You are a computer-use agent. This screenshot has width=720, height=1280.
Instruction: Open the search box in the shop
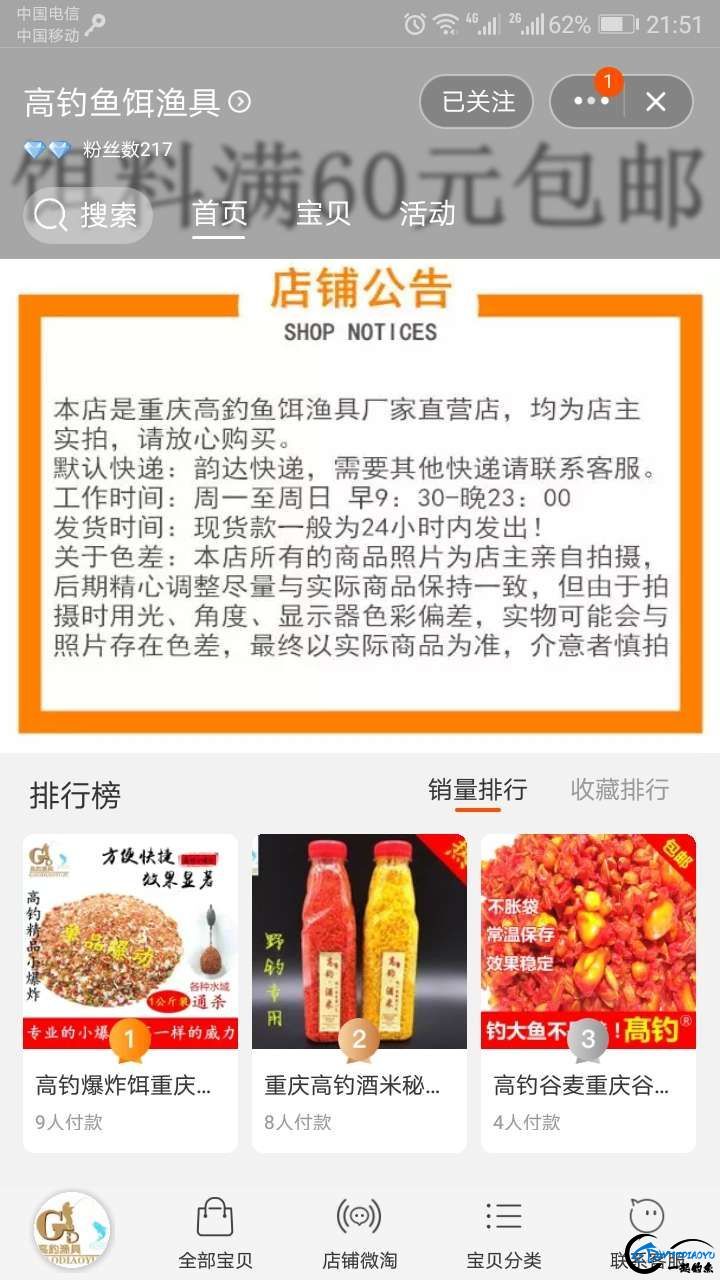tap(88, 215)
